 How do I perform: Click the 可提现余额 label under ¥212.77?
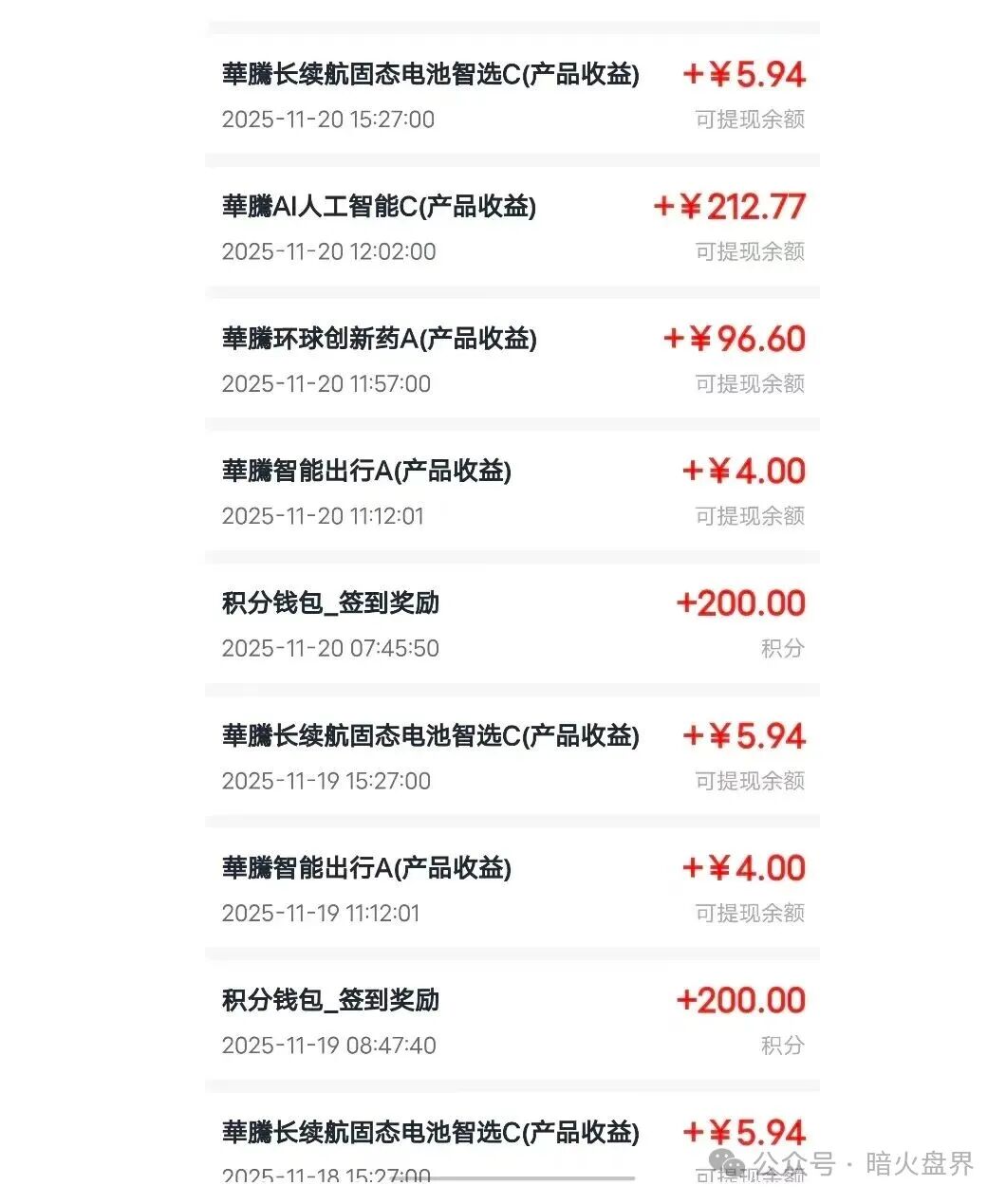[748, 251]
